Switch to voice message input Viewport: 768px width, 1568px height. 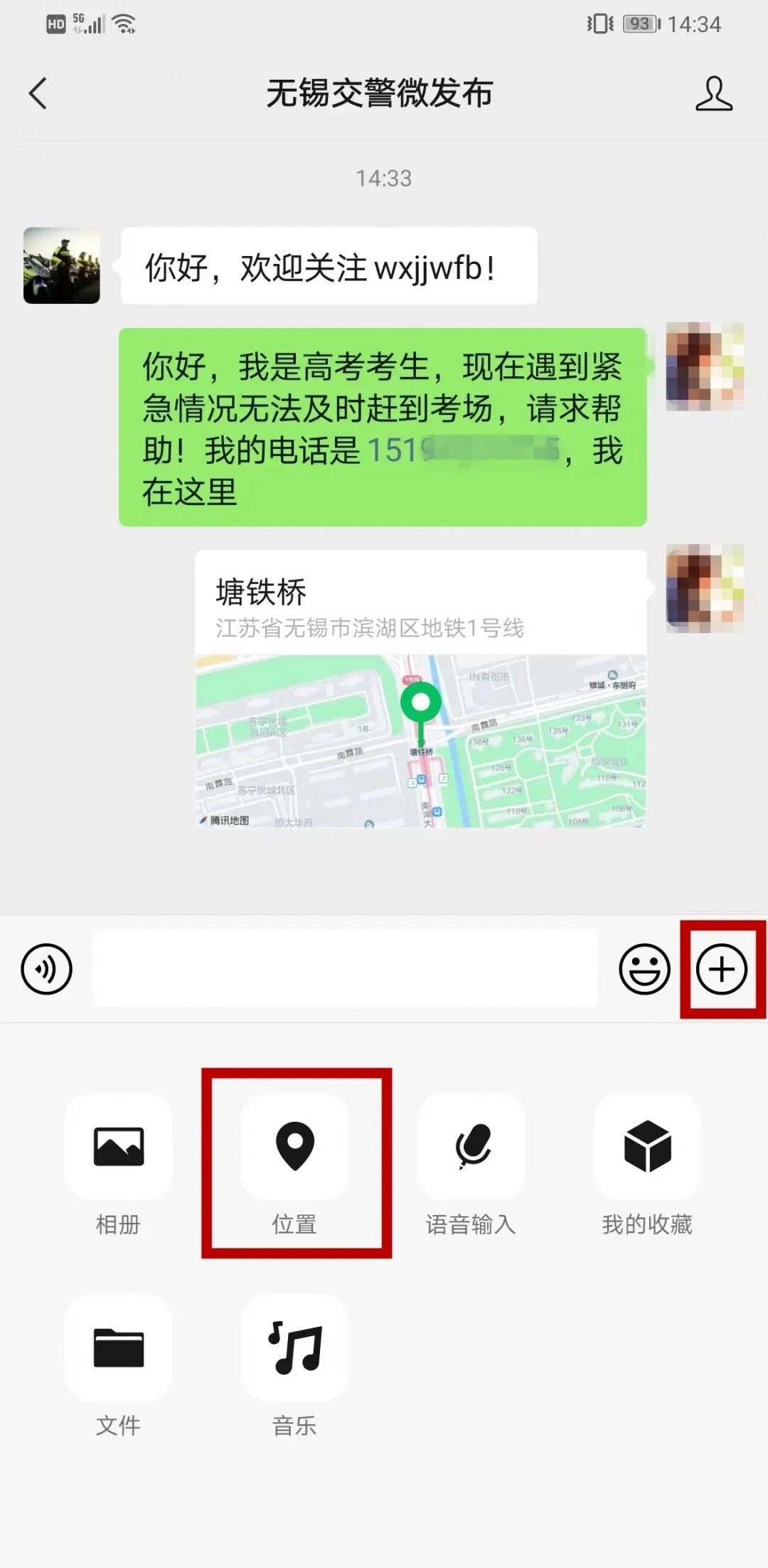point(47,969)
